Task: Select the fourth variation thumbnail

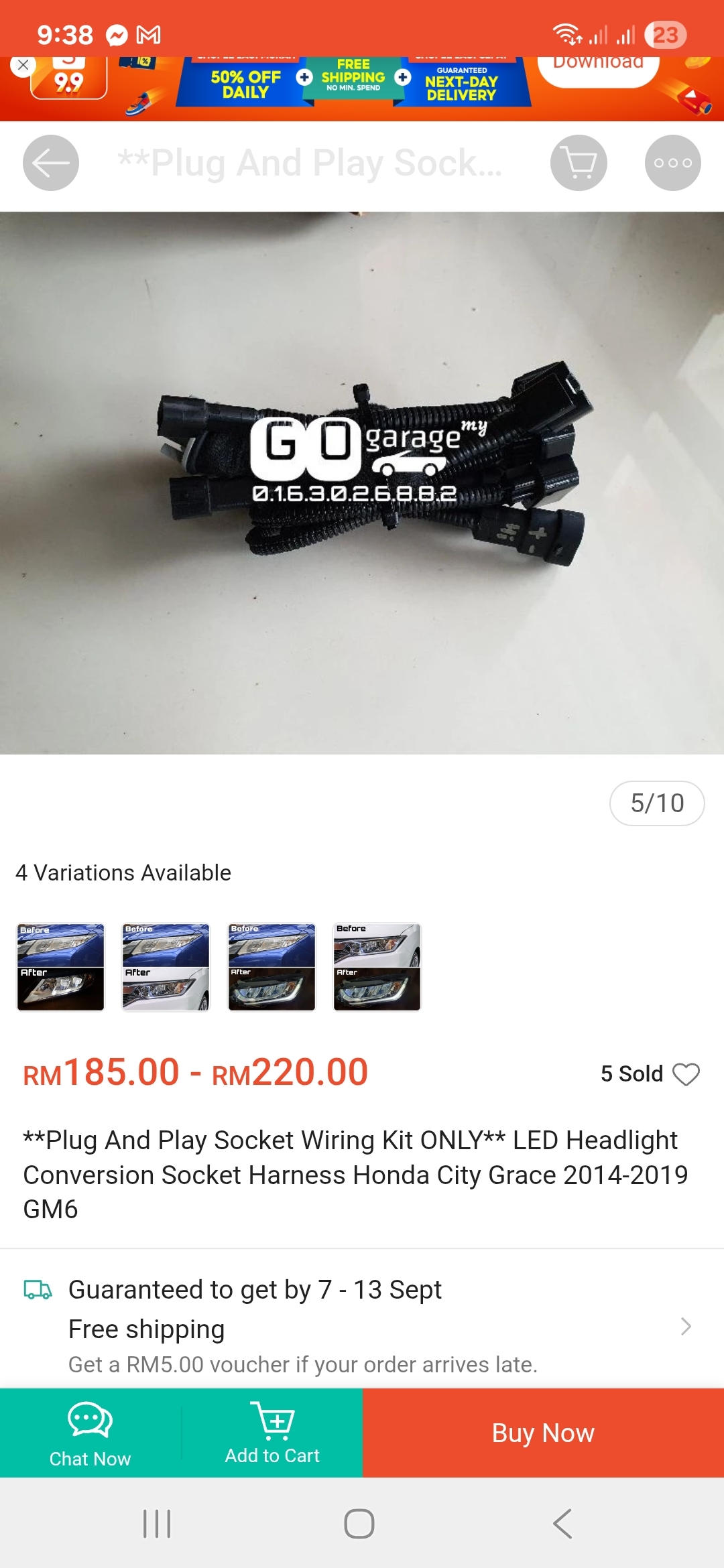Action: click(377, 967)
